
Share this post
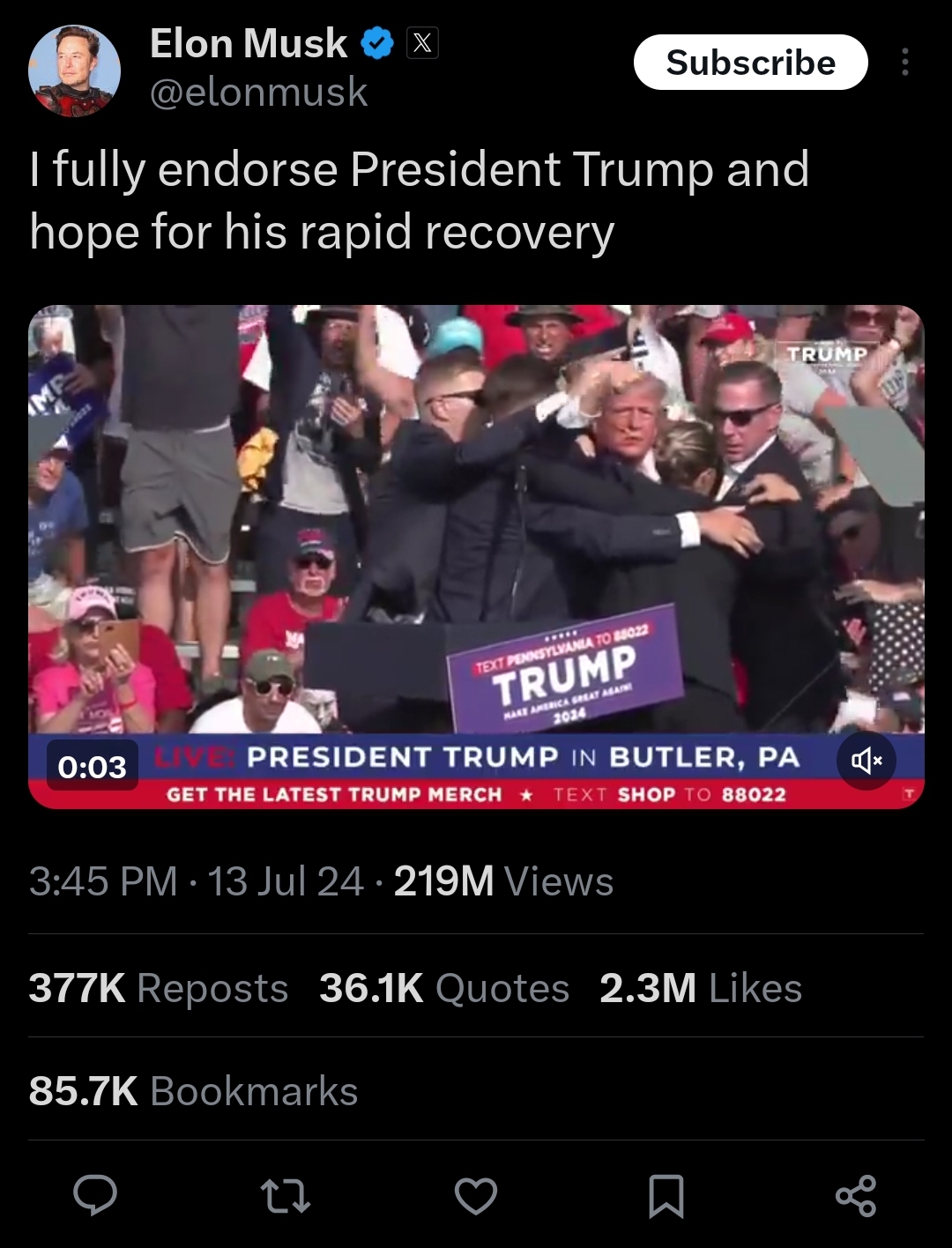(856, 1196)
